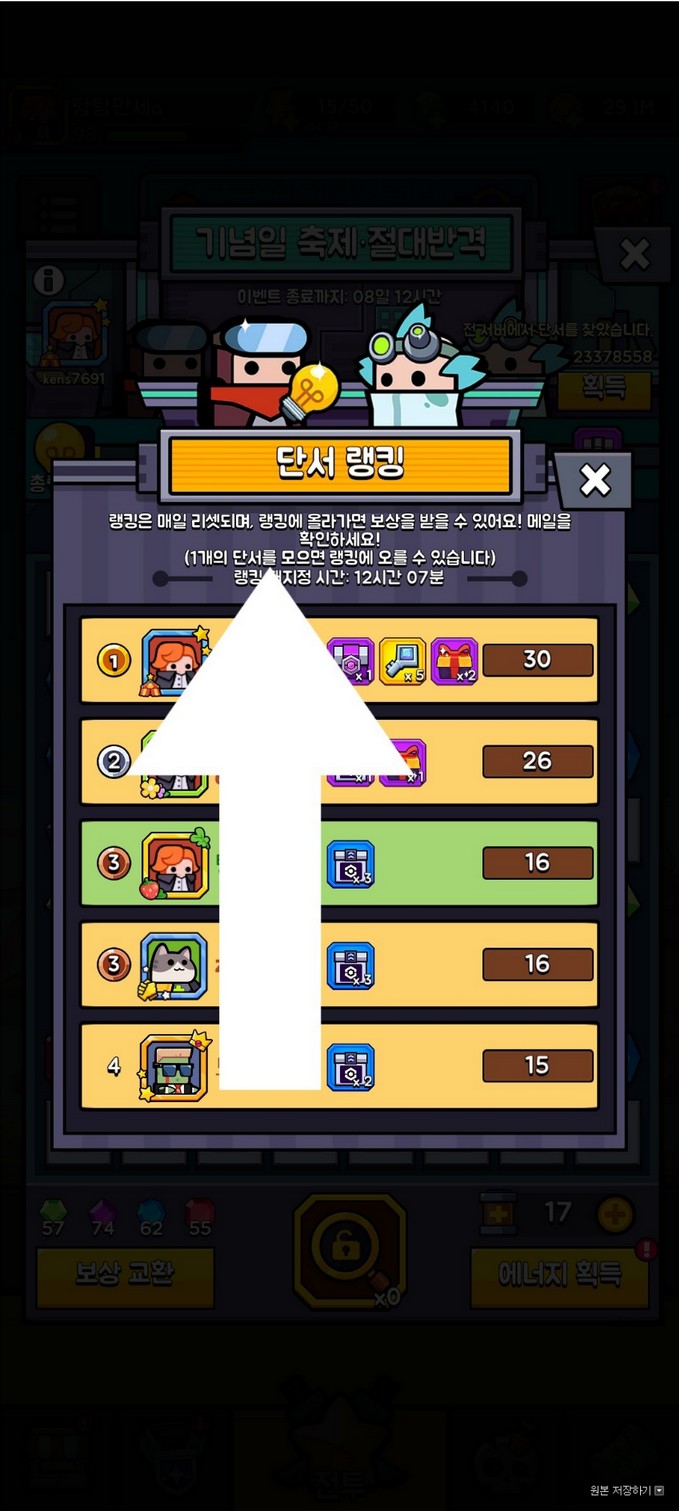Close the 단서 랭킹 dialog
The width and height of the screenshot is (679, 1511).
pyautogui.click(x=595, y=481)
